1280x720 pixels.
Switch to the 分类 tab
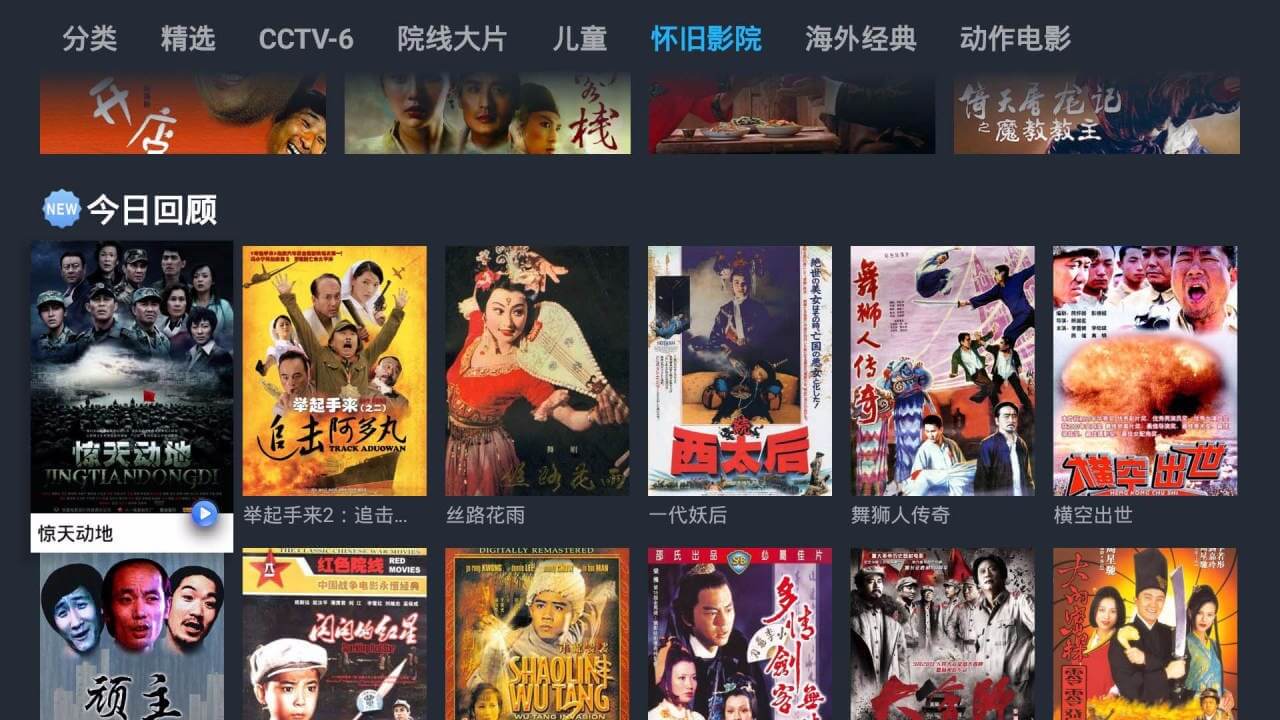89,38
